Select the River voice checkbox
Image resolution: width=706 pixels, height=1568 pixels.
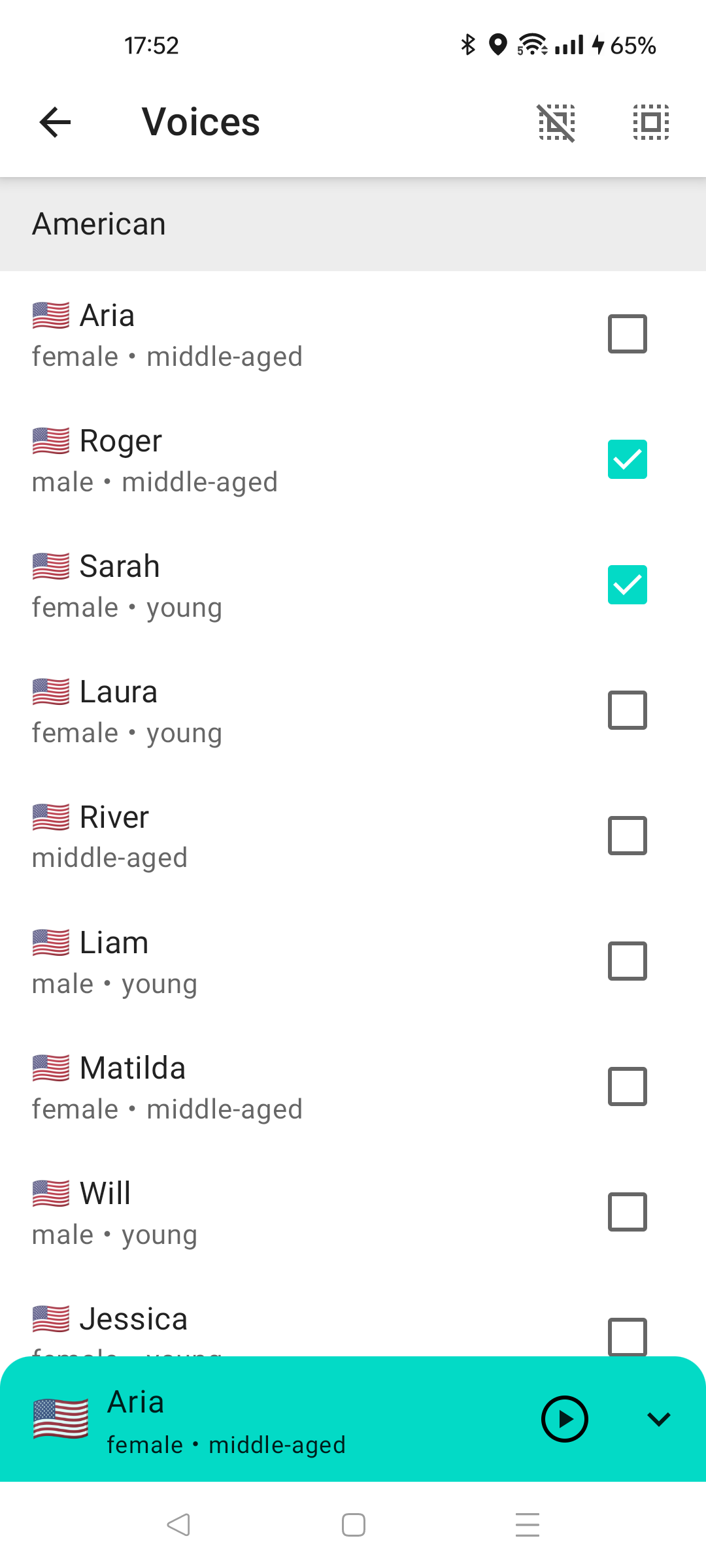coord(627,836)
